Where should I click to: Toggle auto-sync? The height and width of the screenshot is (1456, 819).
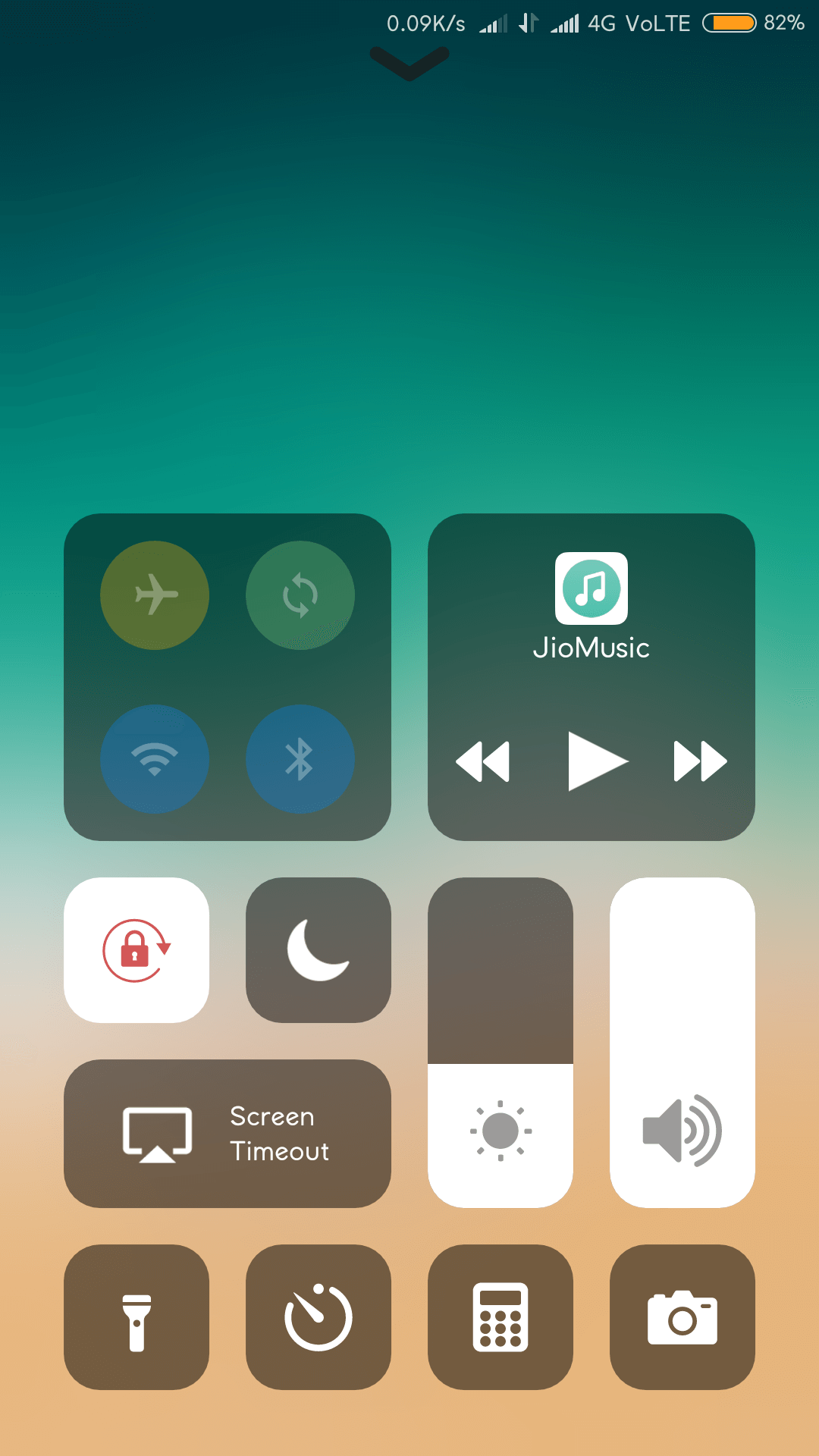pos(300,595)
